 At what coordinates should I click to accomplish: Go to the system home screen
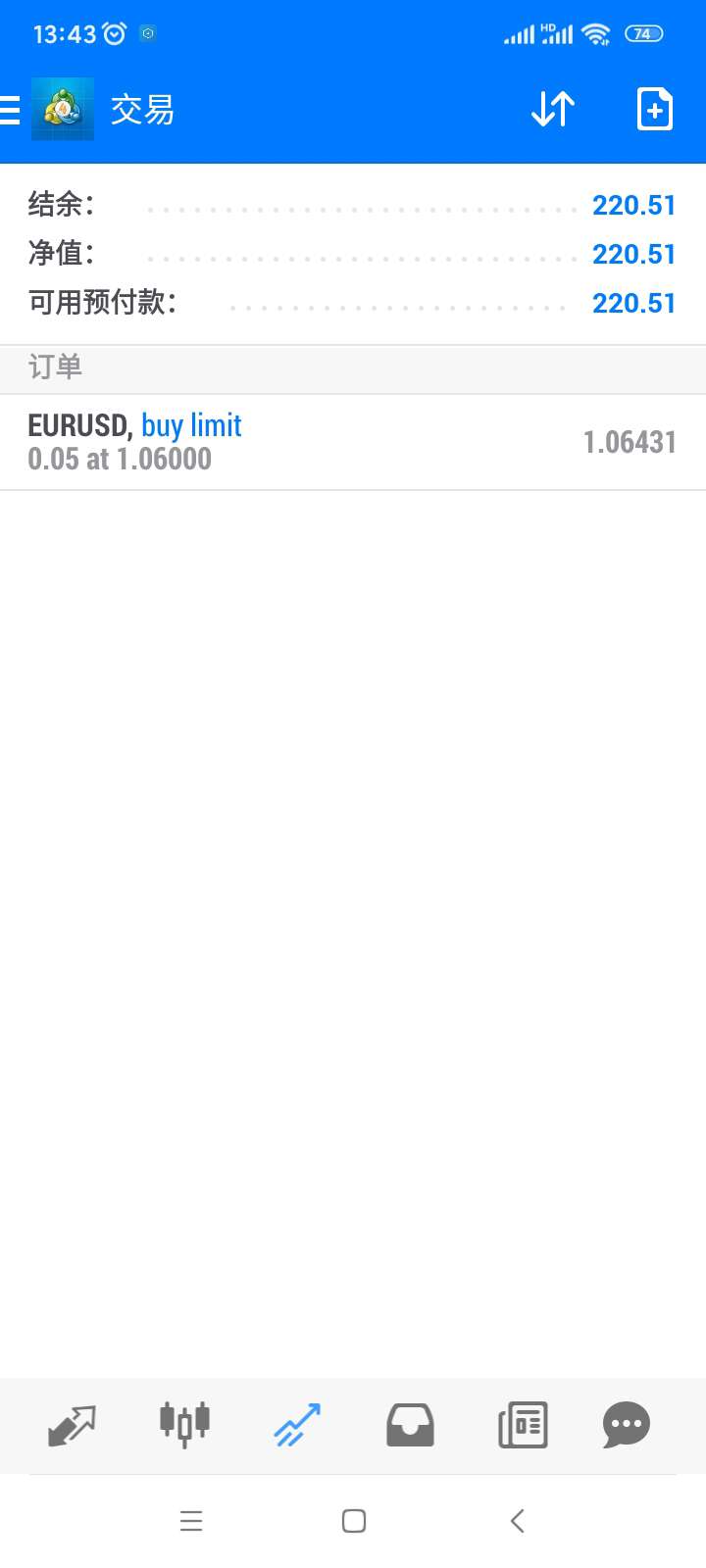pyautogui.click(x=353, y=1520)
